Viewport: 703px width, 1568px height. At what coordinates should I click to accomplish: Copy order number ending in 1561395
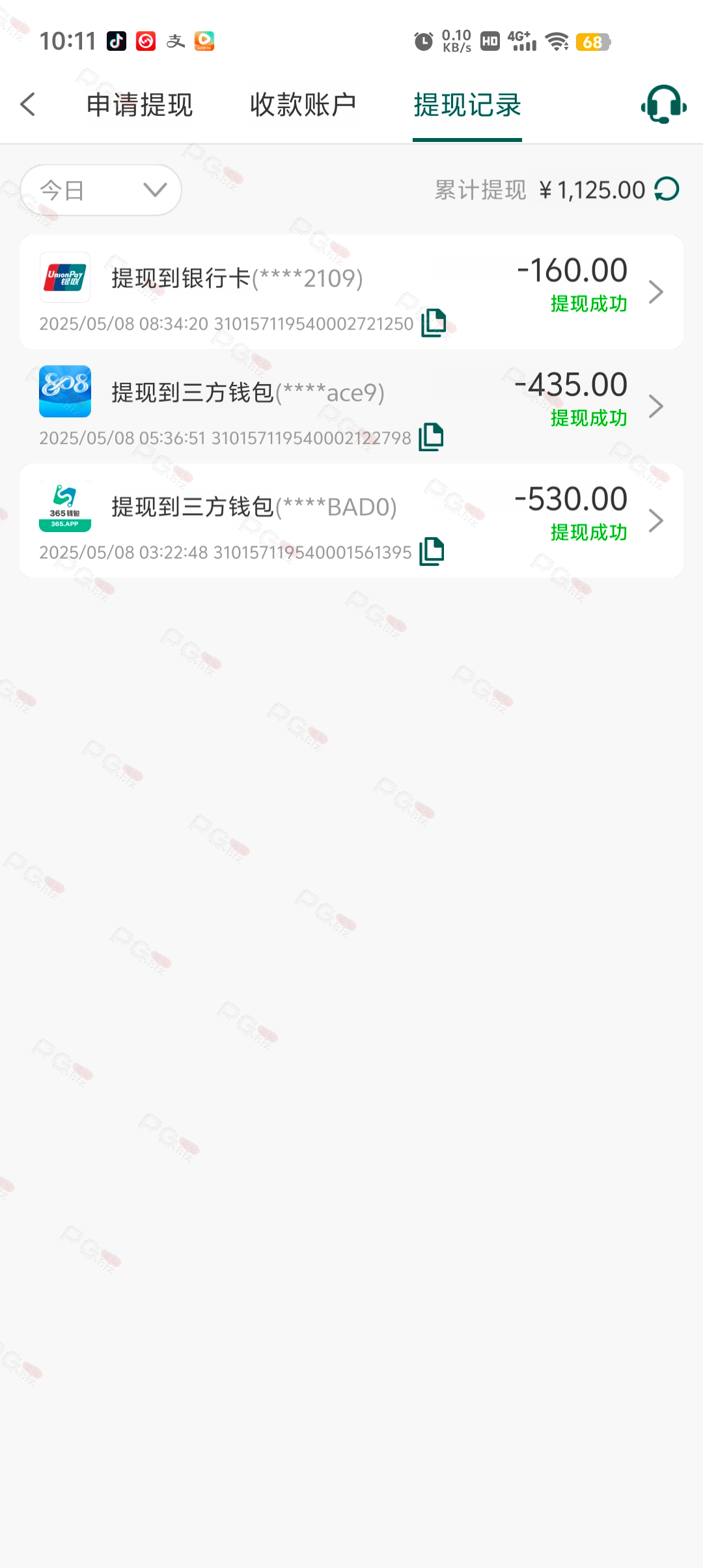(x=432, y=552)
